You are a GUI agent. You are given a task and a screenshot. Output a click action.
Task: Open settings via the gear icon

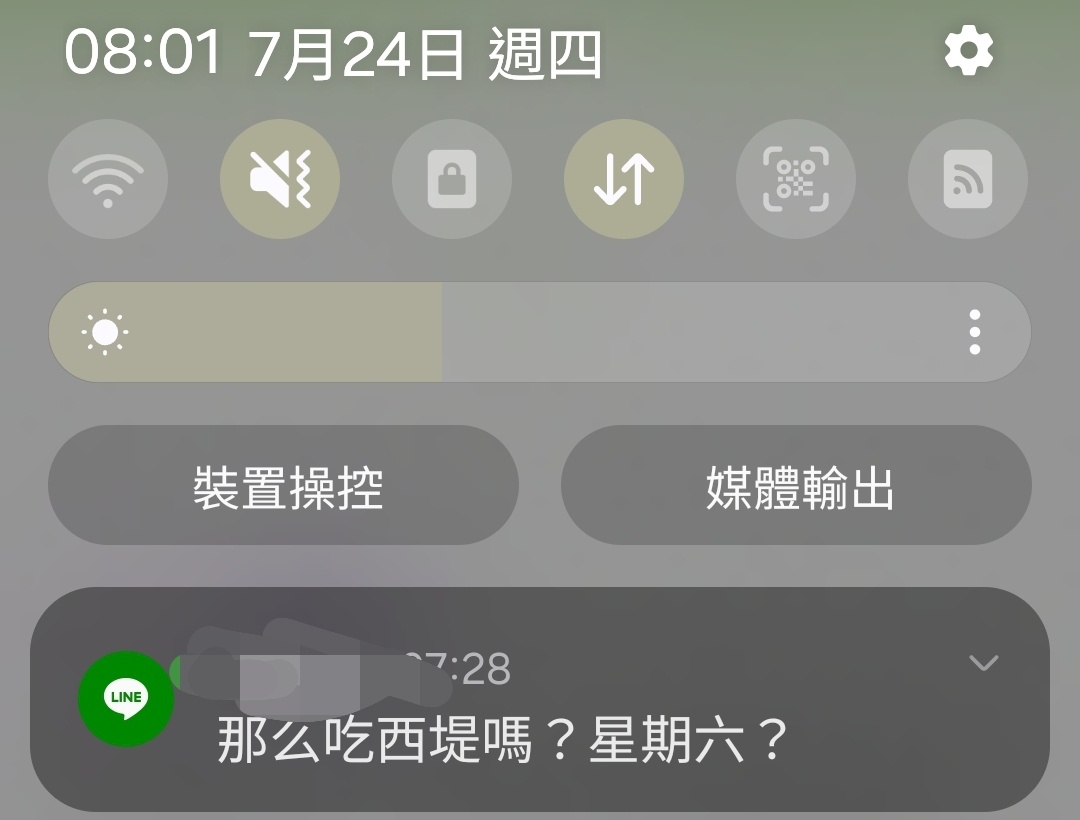[968, 51]
